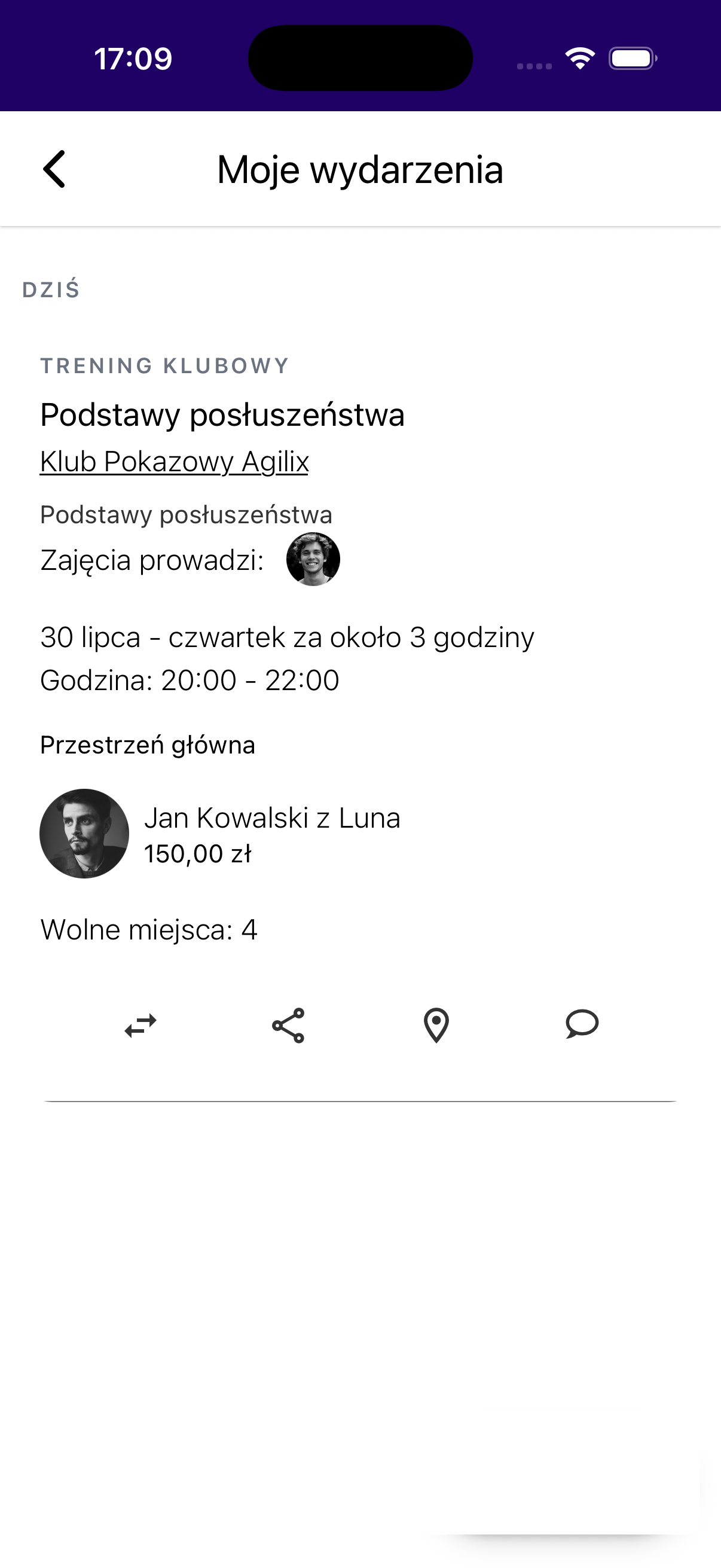Open the event location pin

click(436, 1026)
